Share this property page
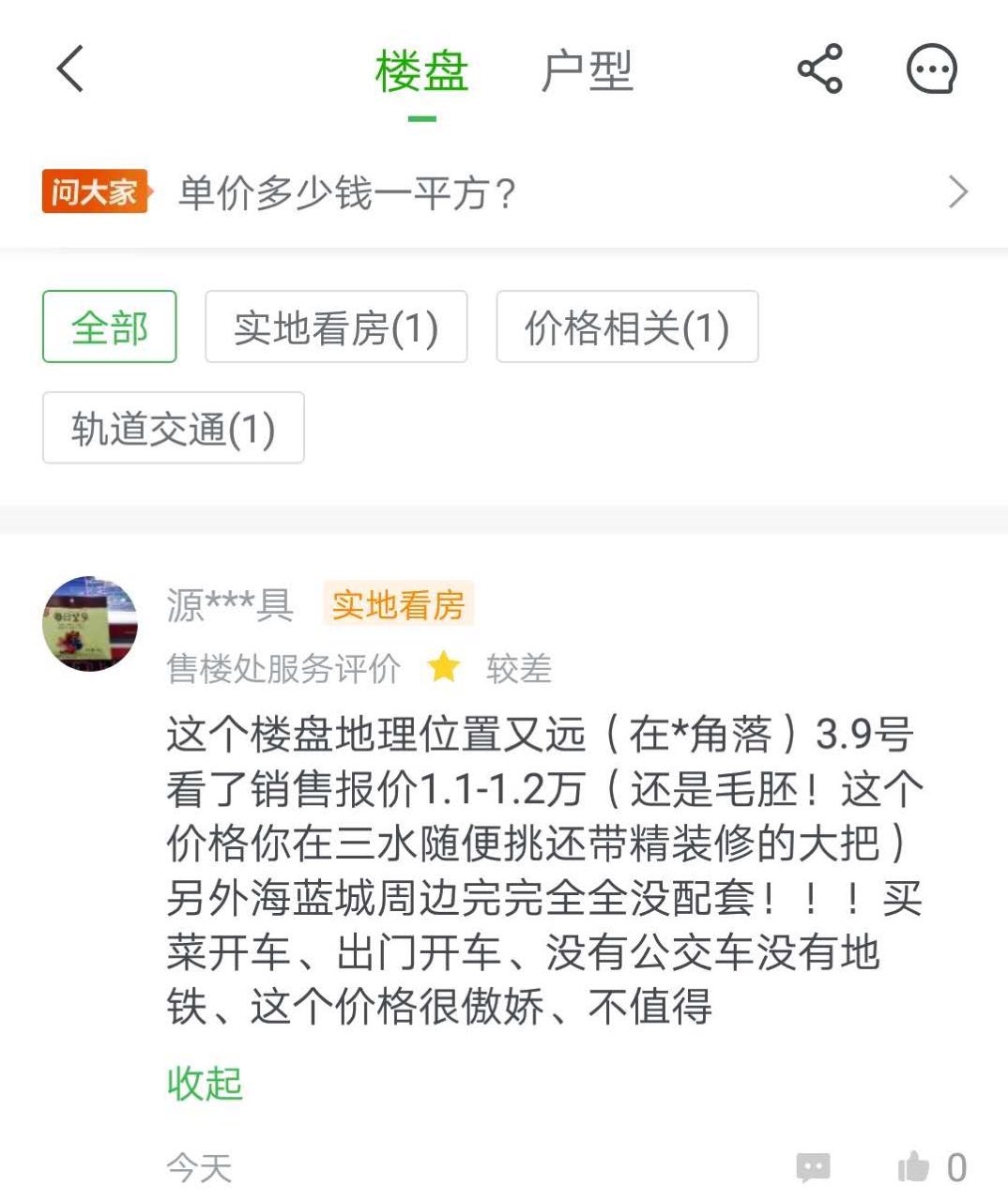 pos(819,69)
